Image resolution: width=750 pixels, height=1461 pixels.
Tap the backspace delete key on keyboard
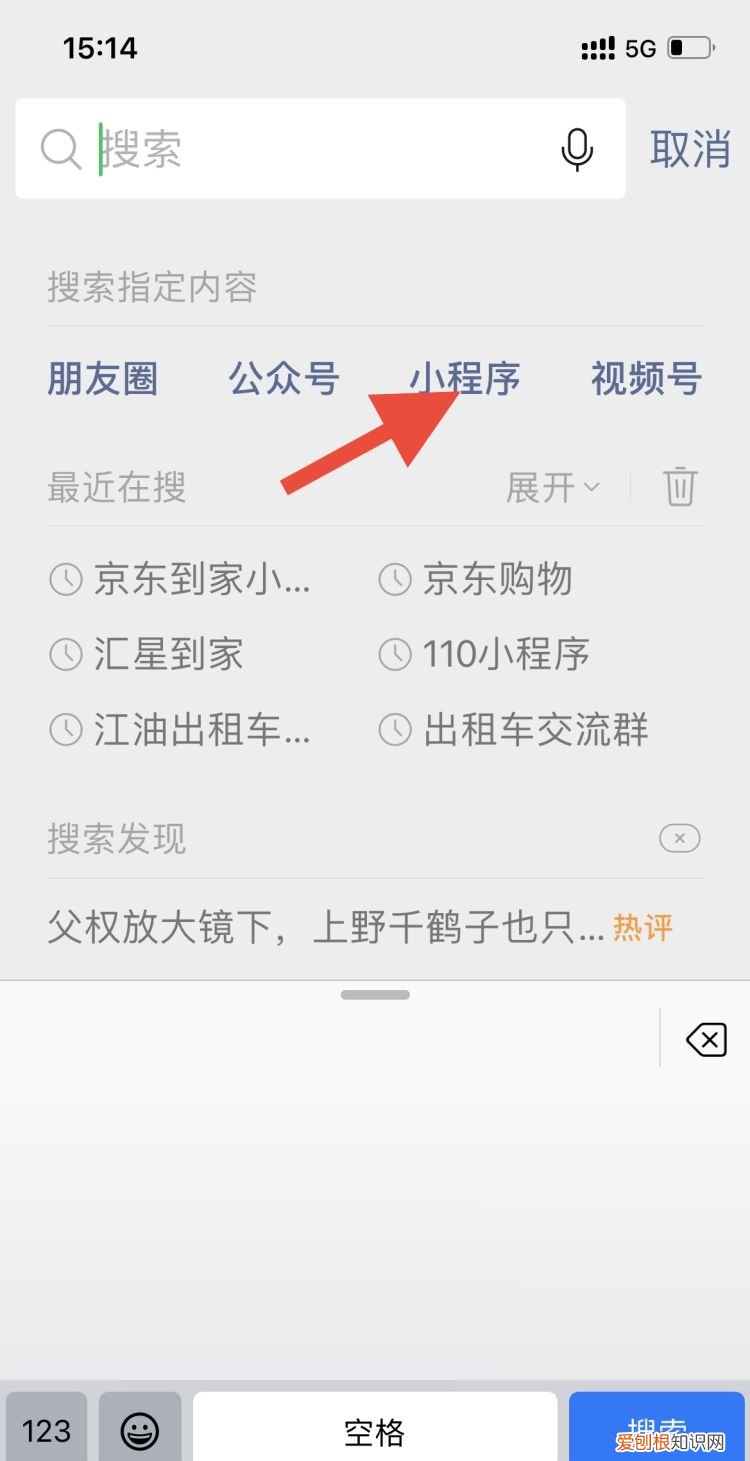tap(705, 1040)
